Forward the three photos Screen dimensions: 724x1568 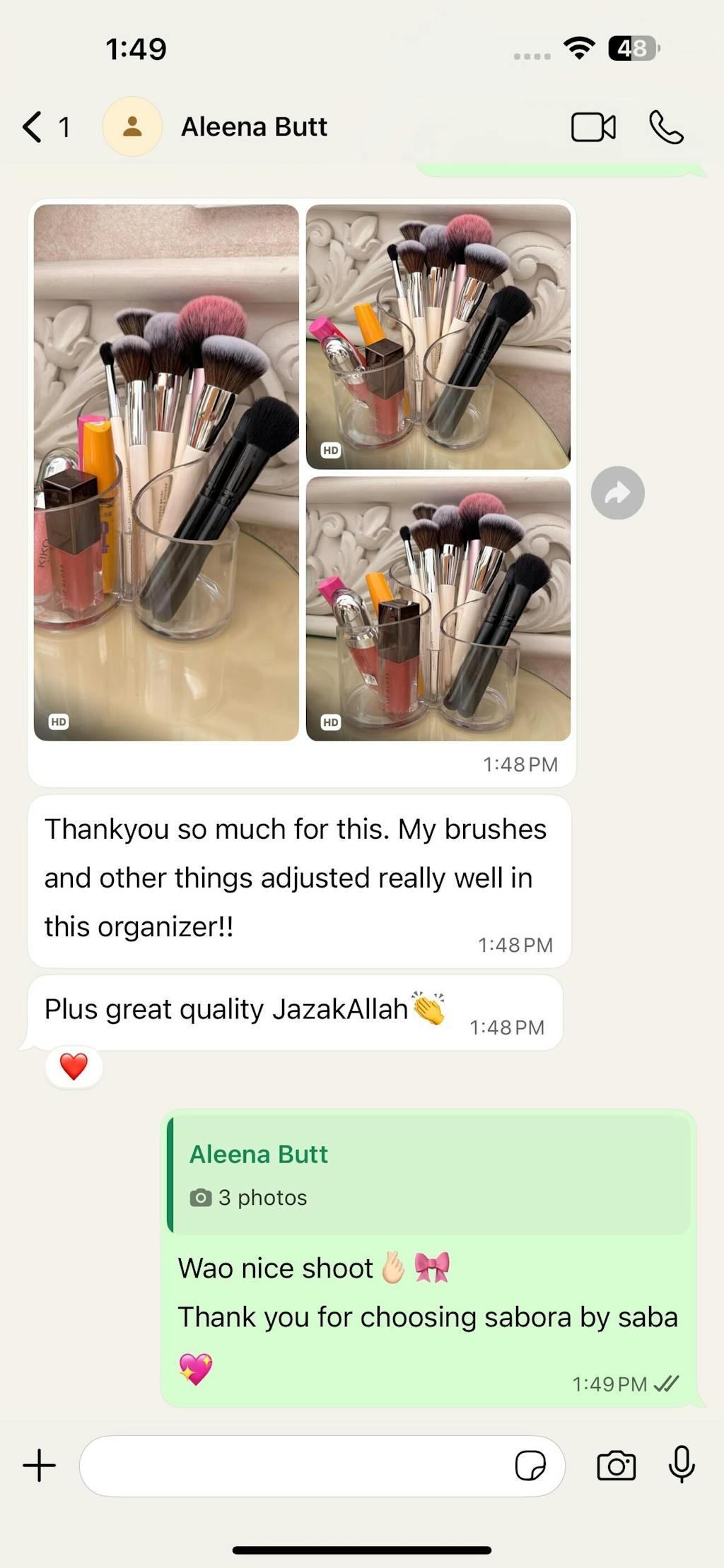coord(617,493)
